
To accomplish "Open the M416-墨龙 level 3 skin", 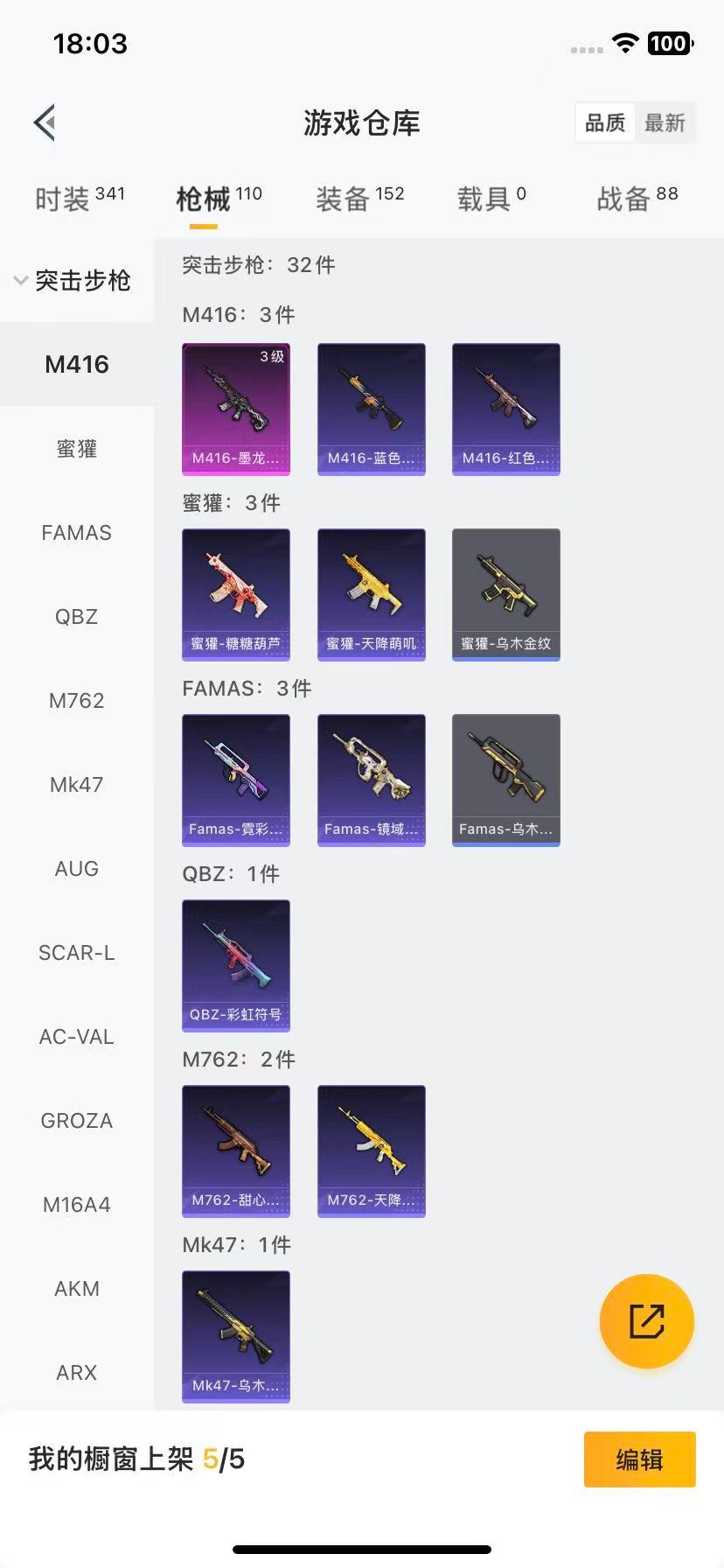I will click(236, 409).
